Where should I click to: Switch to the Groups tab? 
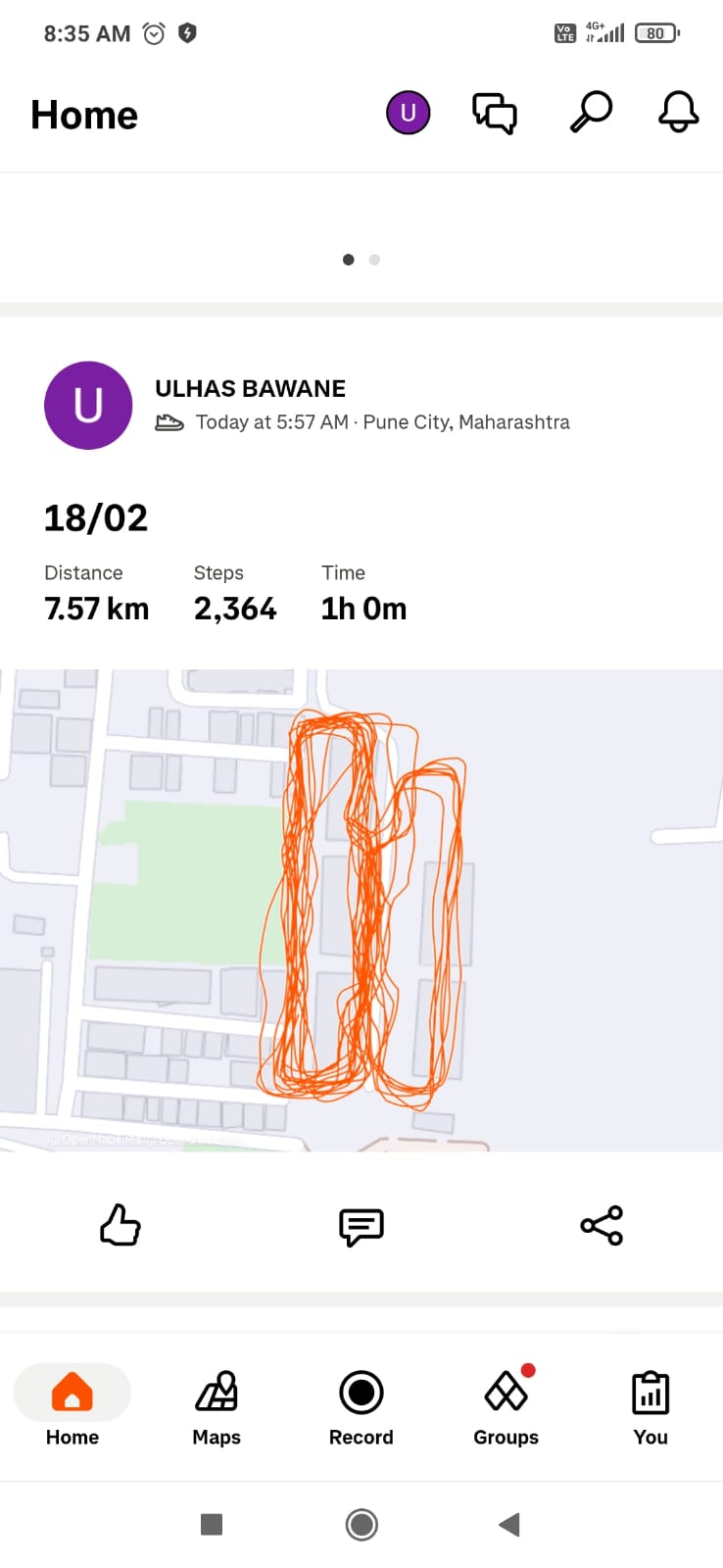pos(506,1408)
